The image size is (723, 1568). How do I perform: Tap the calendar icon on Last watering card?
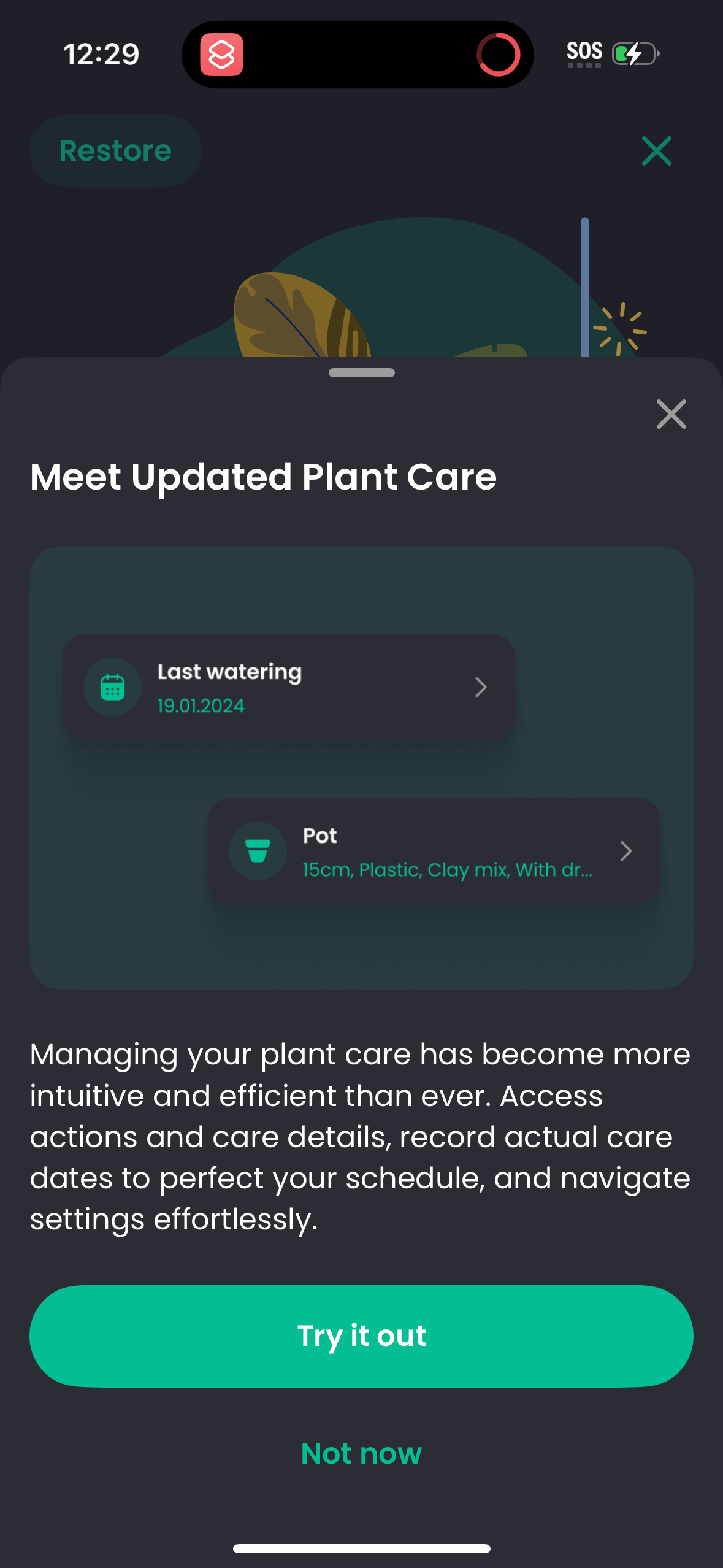click(113, 687)
